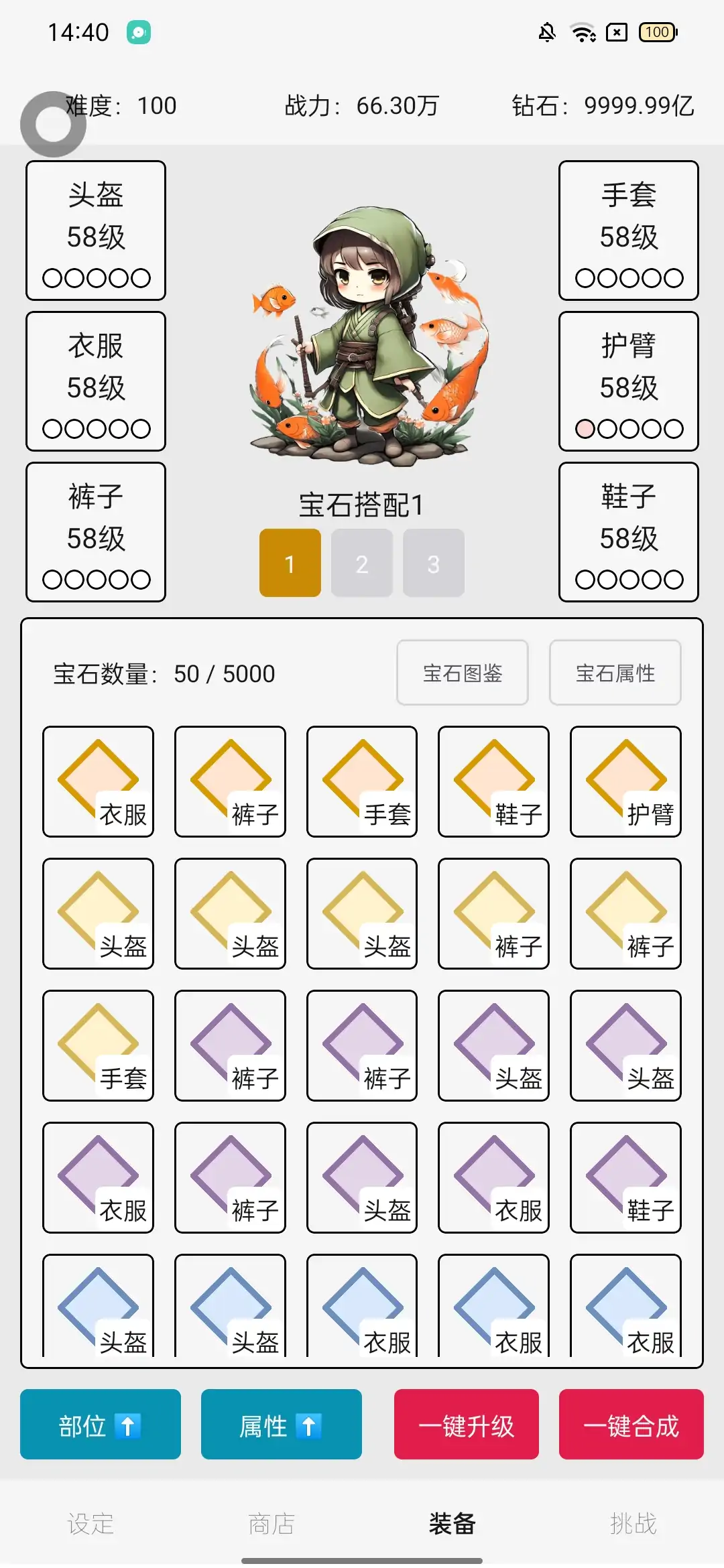Switch to the 挑战 challenge tab
This screenshot has height=1568, width=724.
point(633,1524)
